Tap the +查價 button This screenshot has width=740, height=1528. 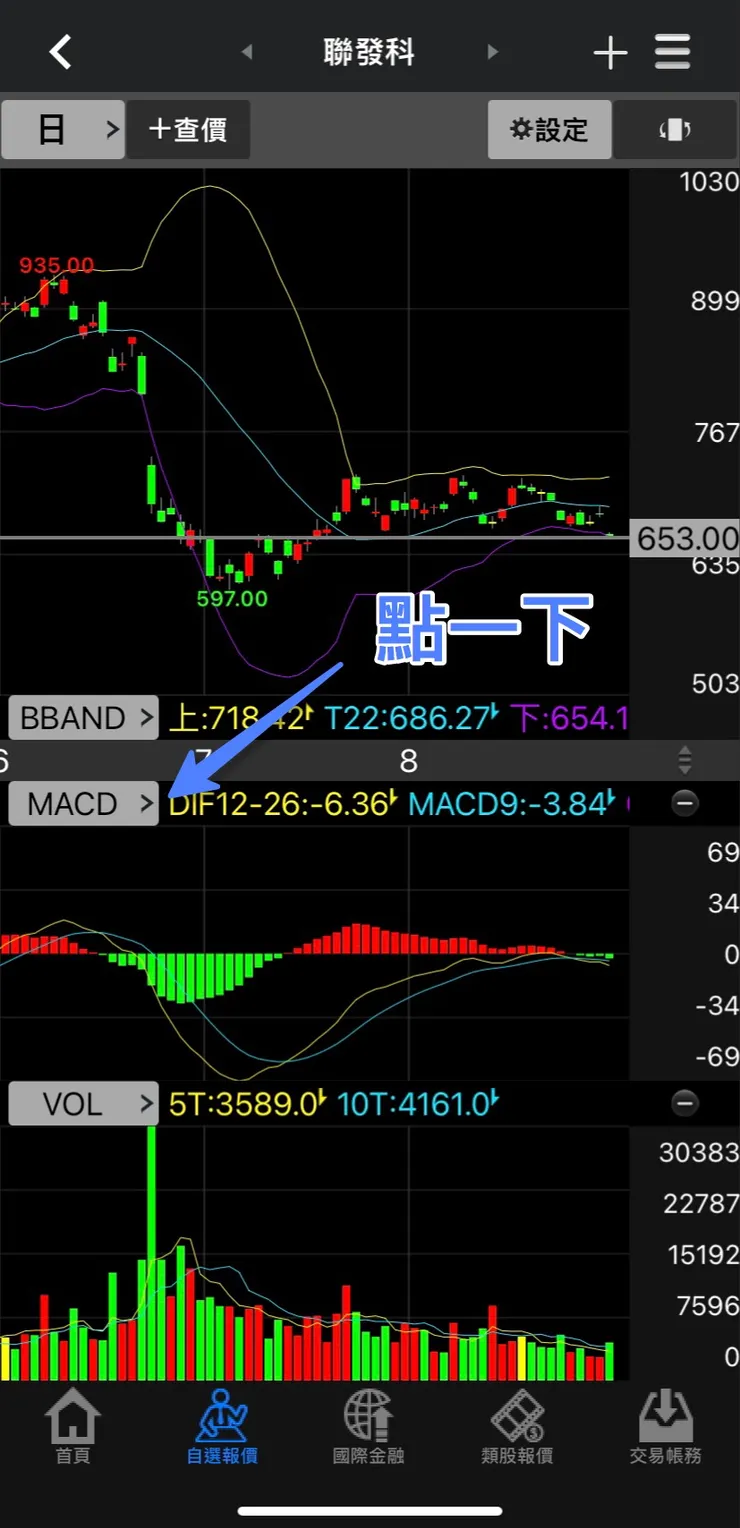tap(188, 130)
